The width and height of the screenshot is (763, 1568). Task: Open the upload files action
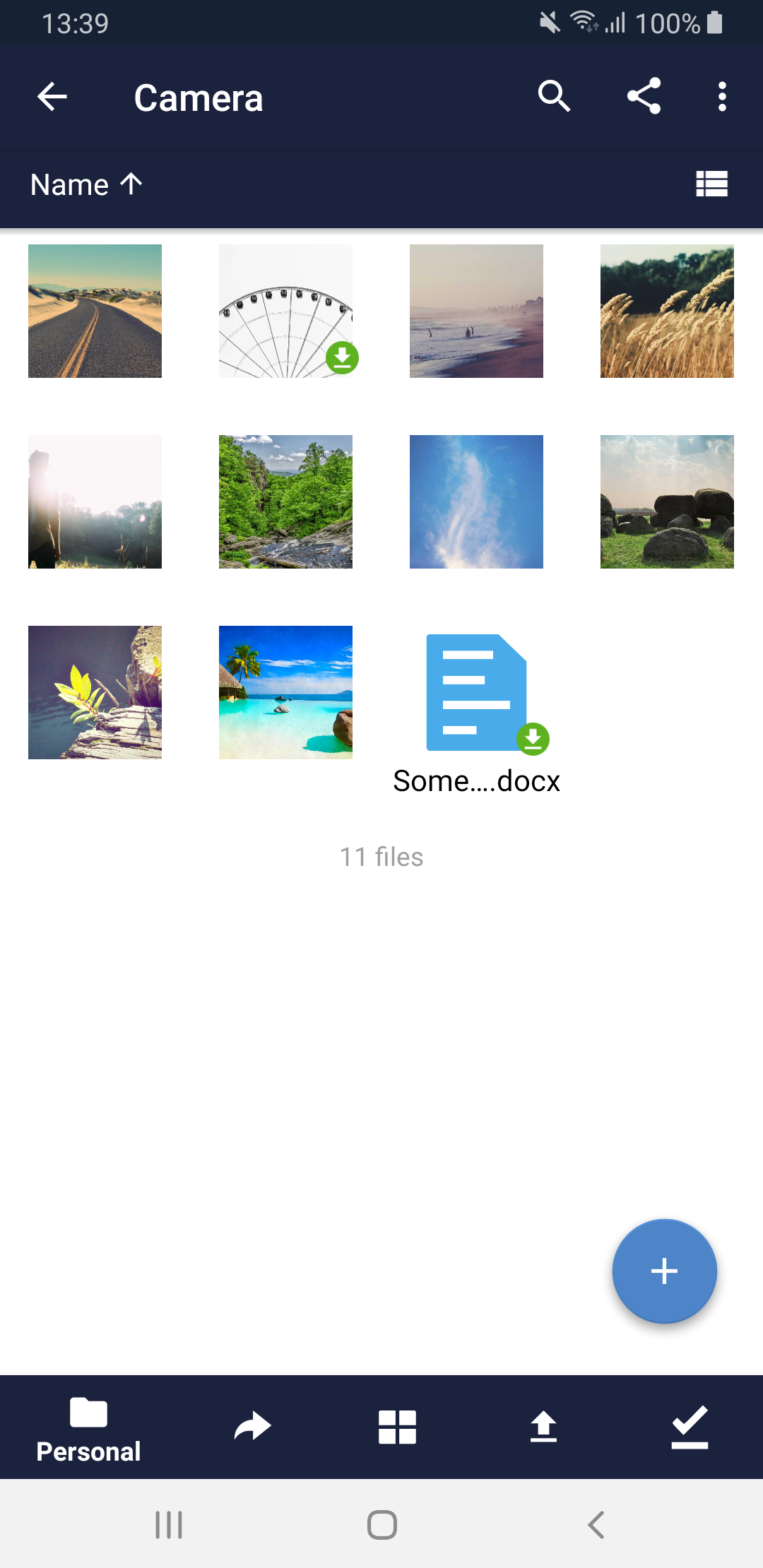pos(544,1427)
